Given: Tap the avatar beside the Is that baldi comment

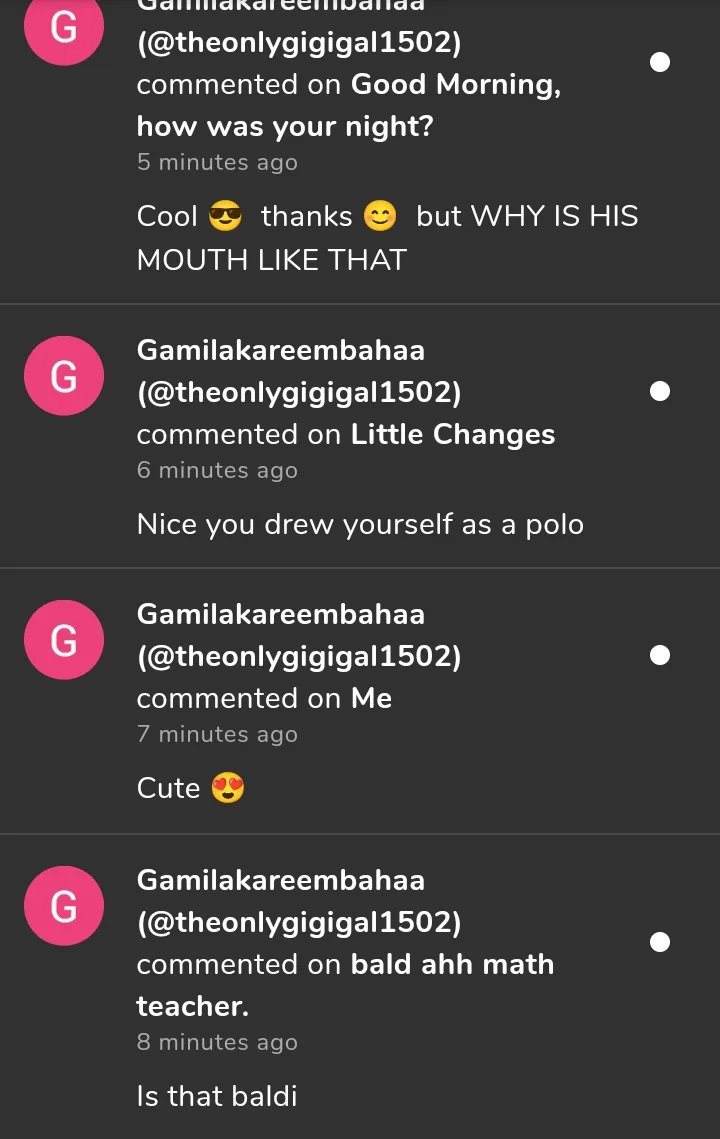Looking at the screenshot, I should 64,906.
